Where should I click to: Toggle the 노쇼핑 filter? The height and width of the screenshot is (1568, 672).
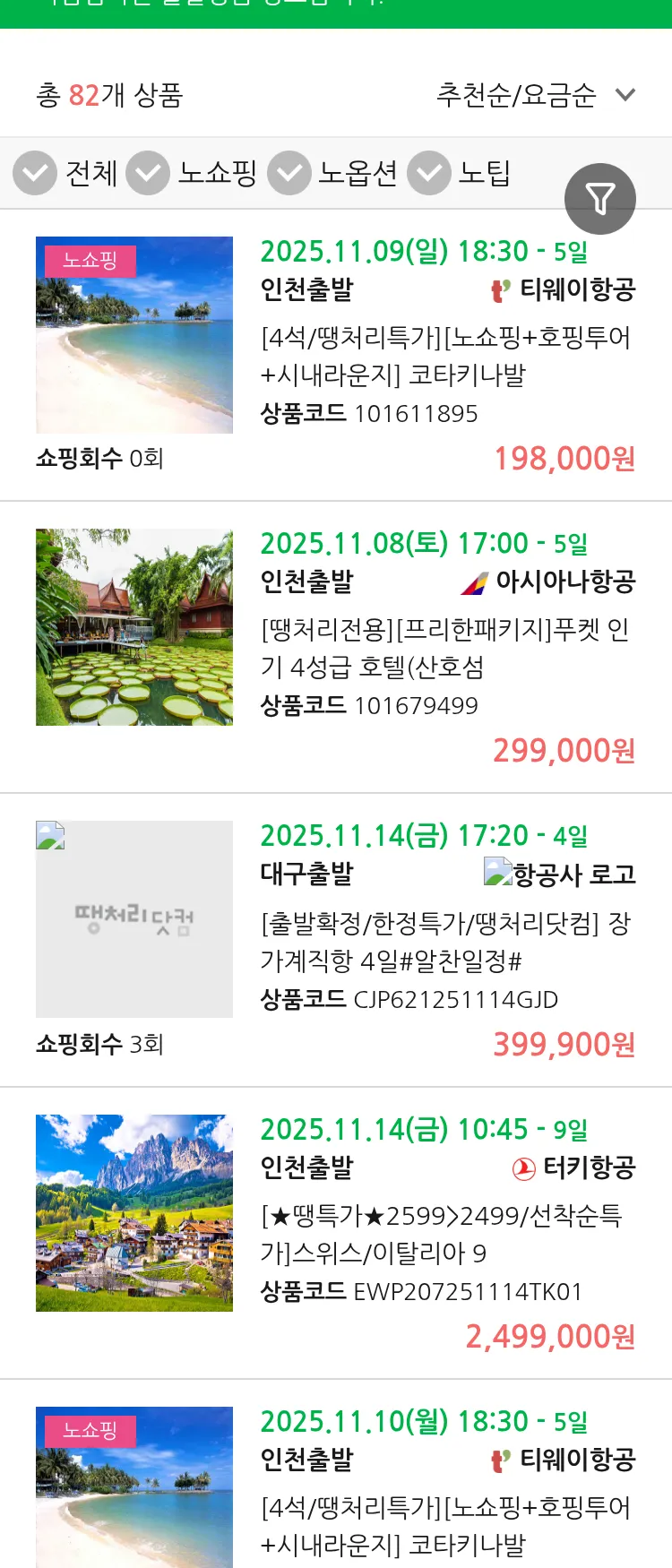(148, 173)
